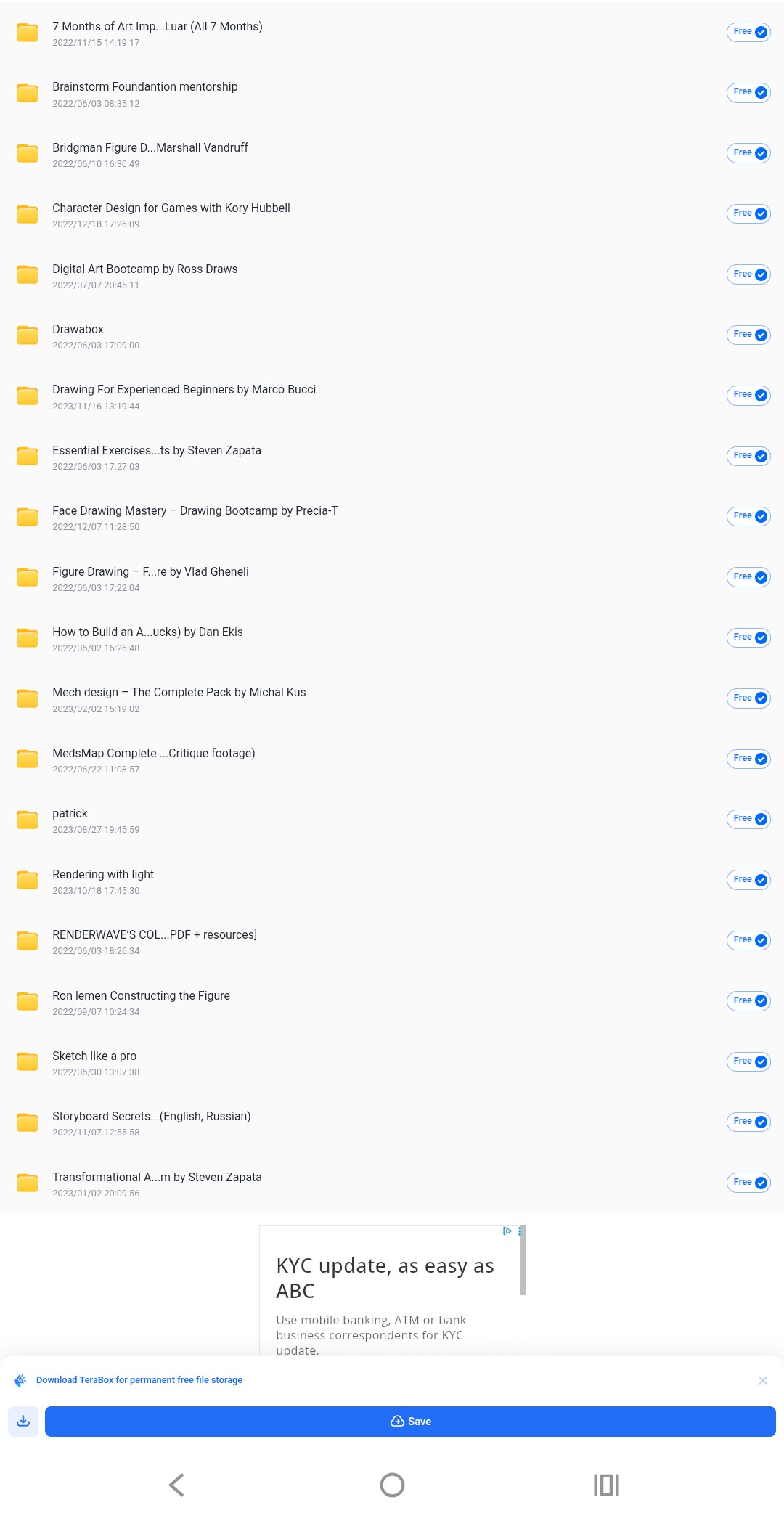Open the Download TeraBox permanent storage link

coord(139,1380)
